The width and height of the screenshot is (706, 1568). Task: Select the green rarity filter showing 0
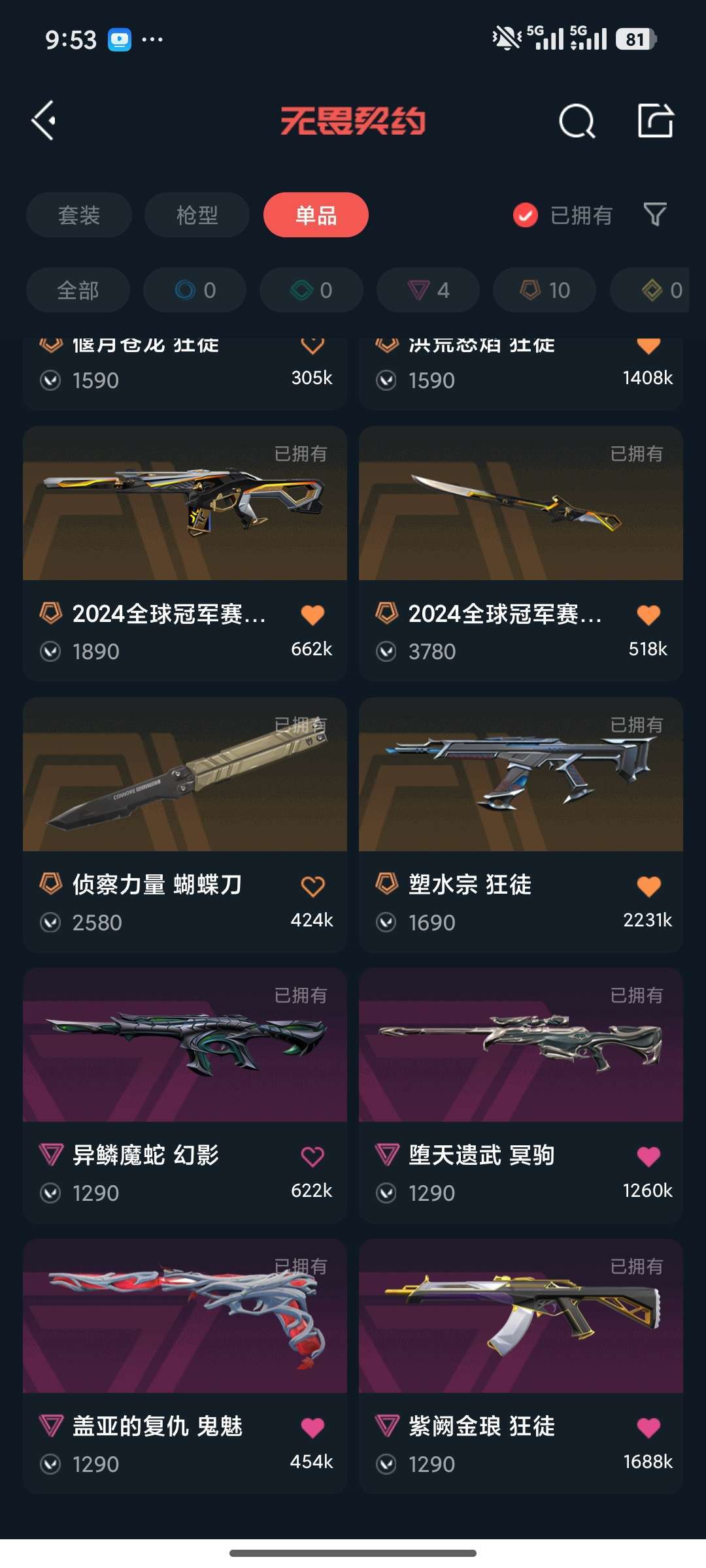pyautogui.click(x=311, y=290)
